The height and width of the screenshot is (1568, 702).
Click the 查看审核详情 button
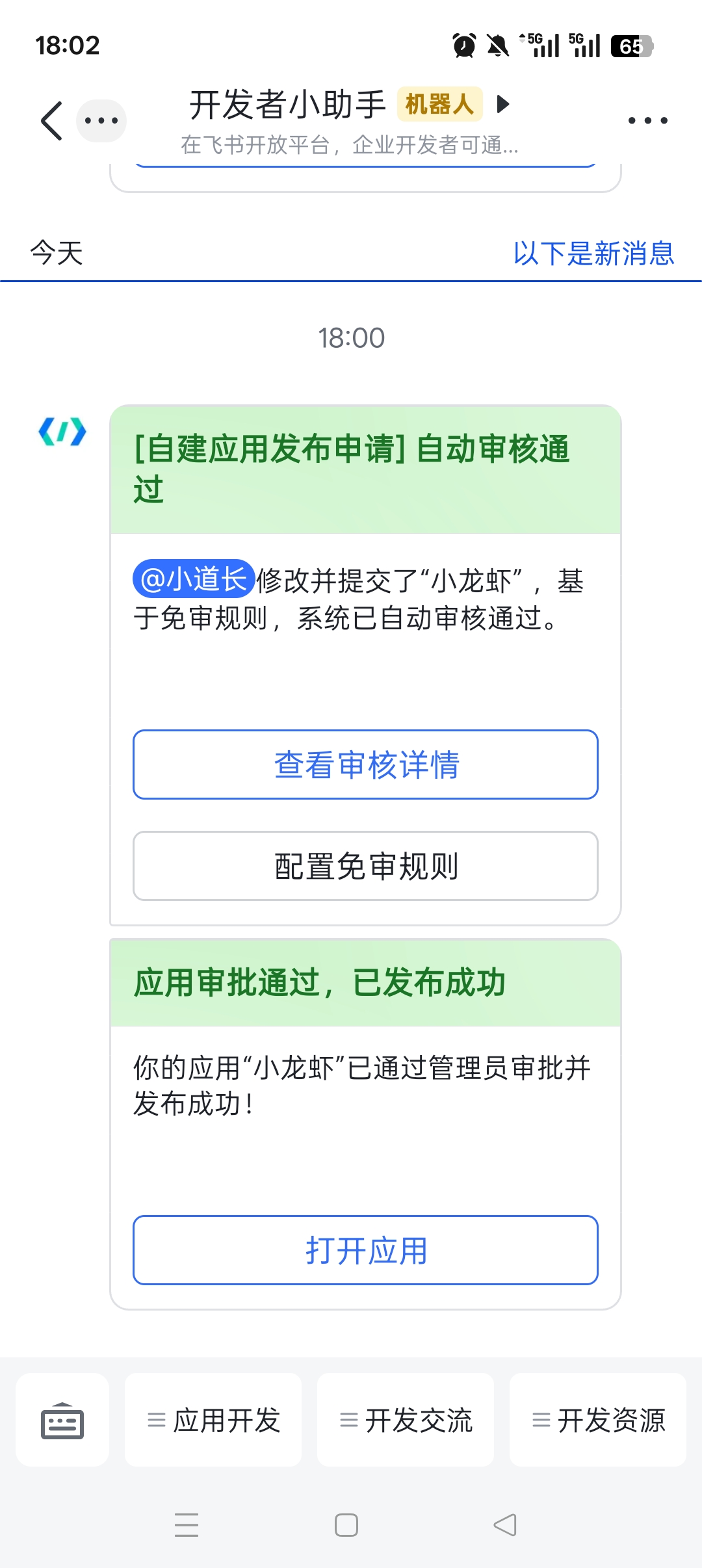click(365, 765)
